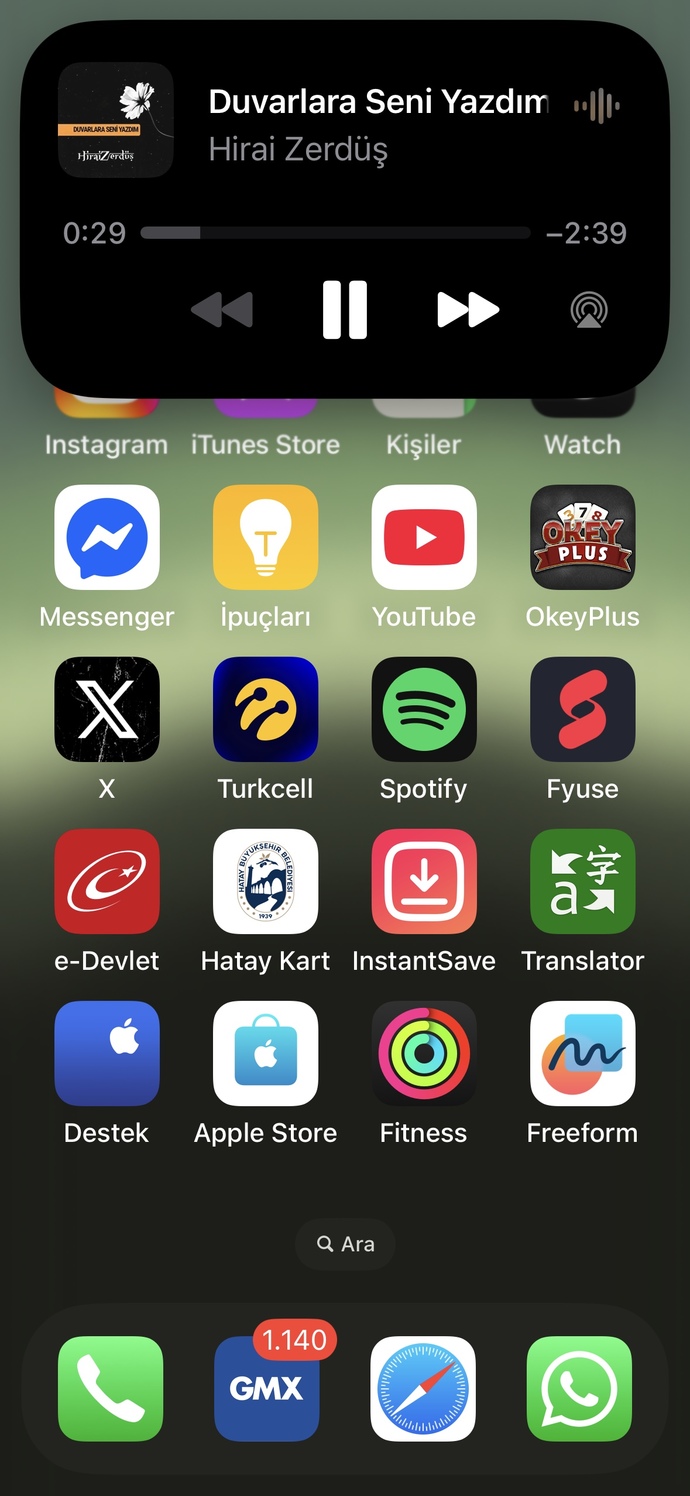Launch the Fitness app
690x1496 pixels.
pos(424,1053)
